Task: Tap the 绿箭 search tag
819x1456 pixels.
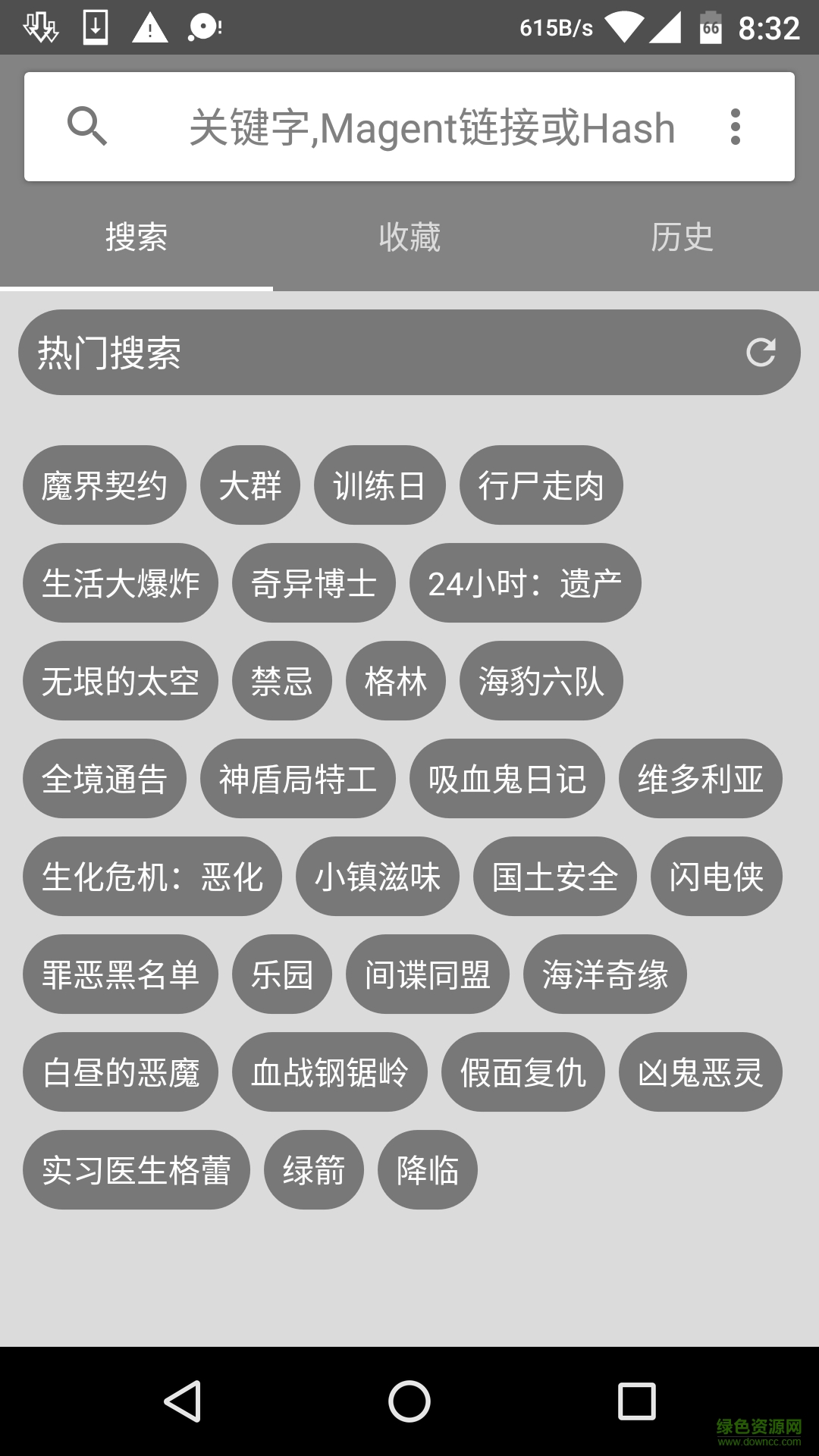Action: tap(313, 1169)
